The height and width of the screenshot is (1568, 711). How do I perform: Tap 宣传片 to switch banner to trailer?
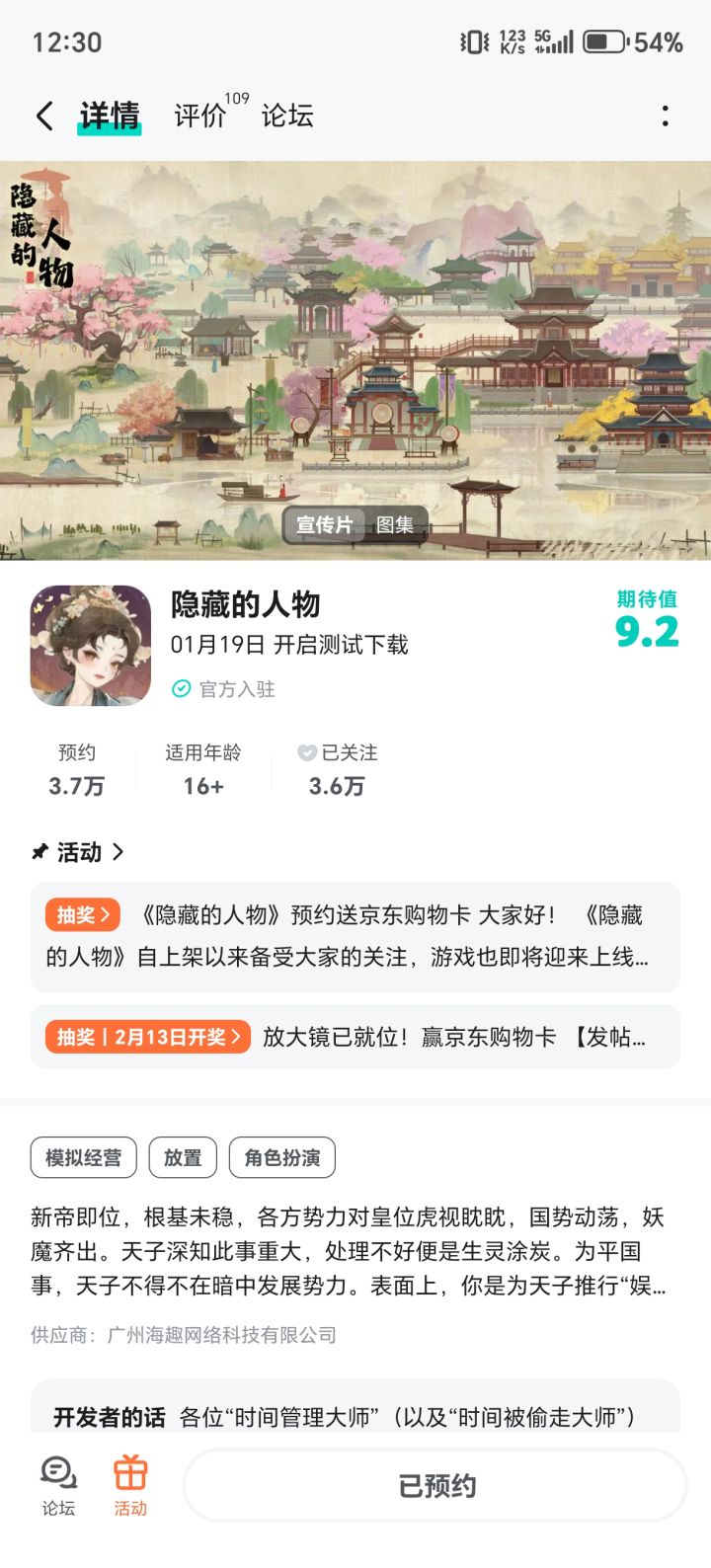[x=324, y=525]
